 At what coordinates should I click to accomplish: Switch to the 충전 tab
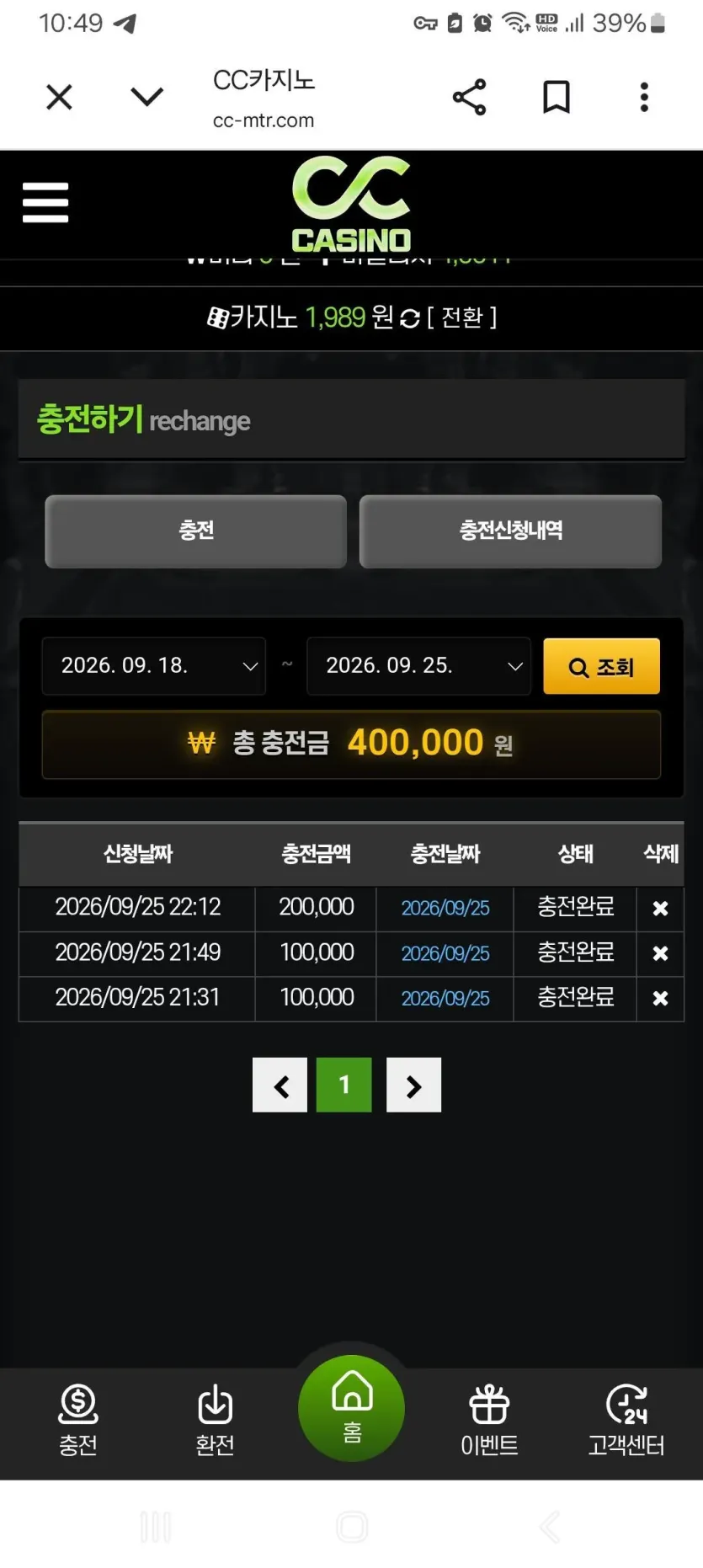(196, 531)
